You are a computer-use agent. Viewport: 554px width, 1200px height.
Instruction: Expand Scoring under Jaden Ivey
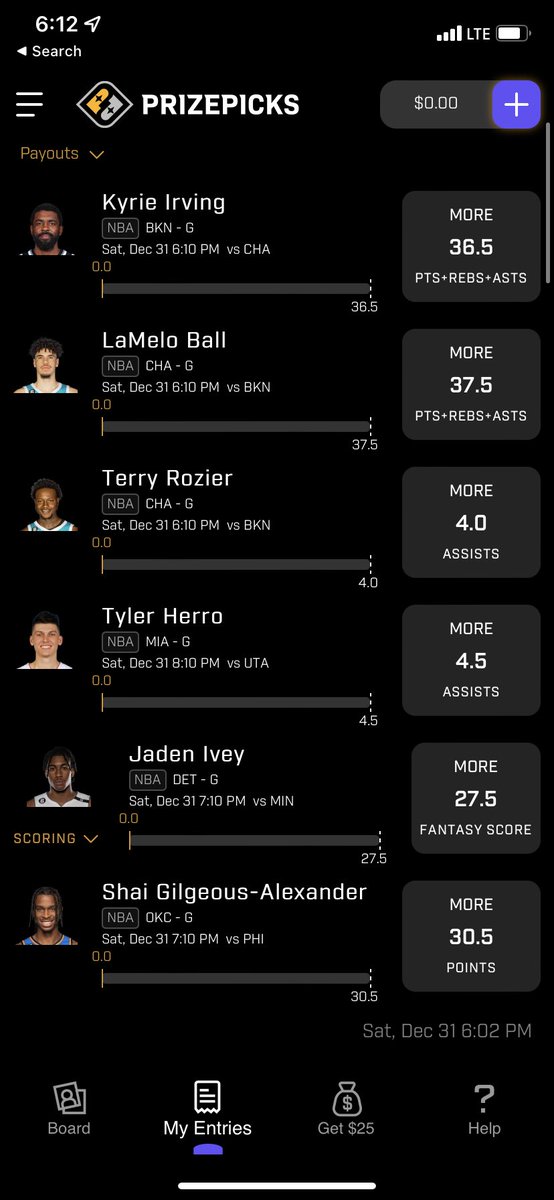point(56,839)
